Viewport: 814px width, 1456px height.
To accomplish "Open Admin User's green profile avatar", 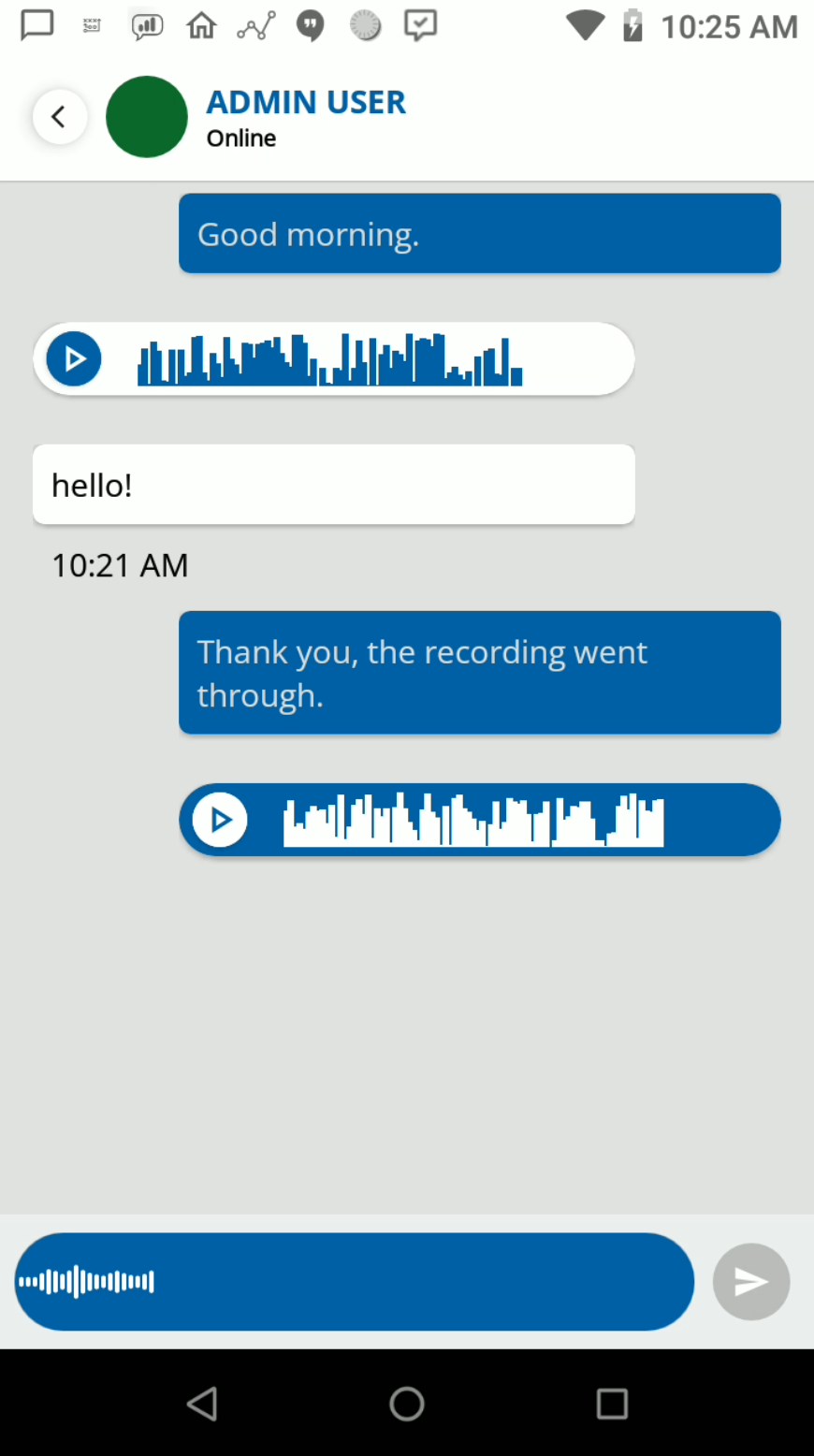I will click(x=147, y=117).
